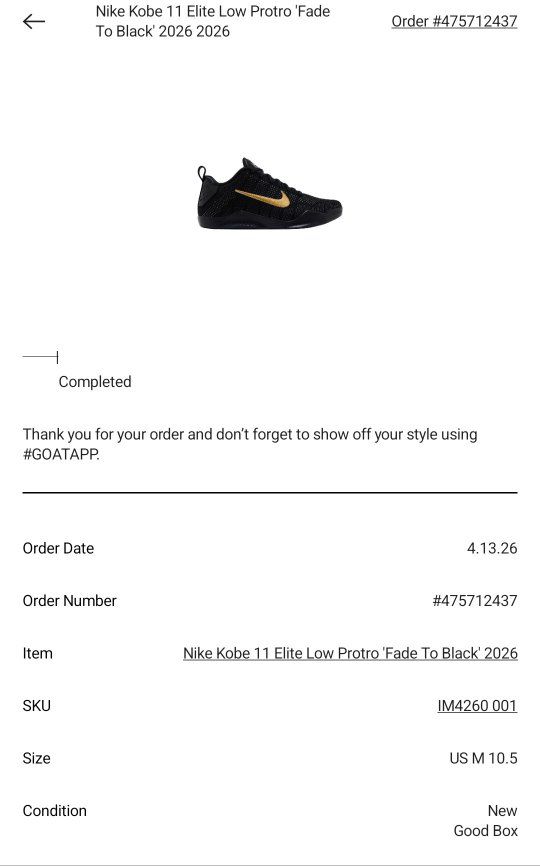
Task: Open the Order #475712437 link in the header
Action: coord(454,22)
